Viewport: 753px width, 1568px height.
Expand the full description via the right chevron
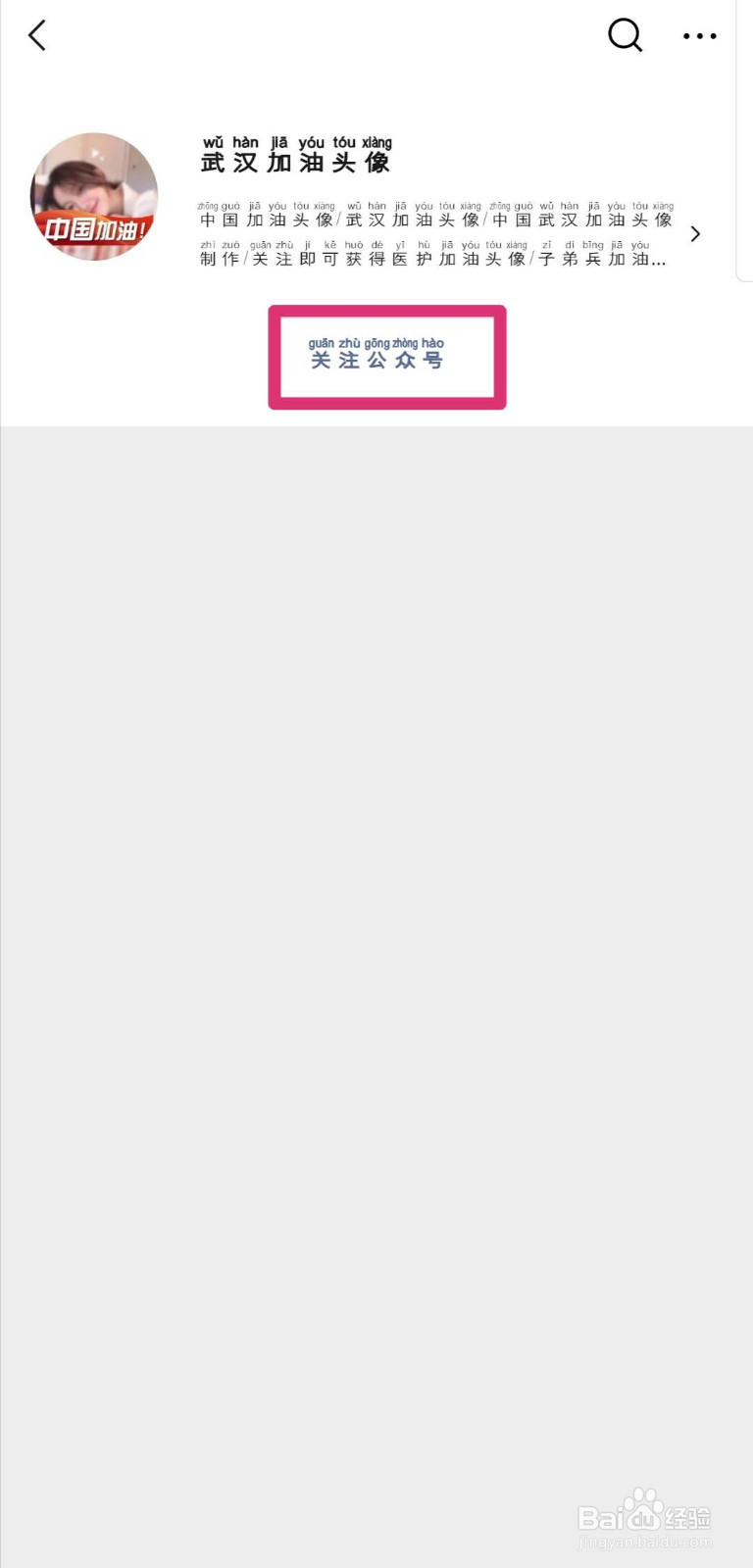[x=695, y=233]
